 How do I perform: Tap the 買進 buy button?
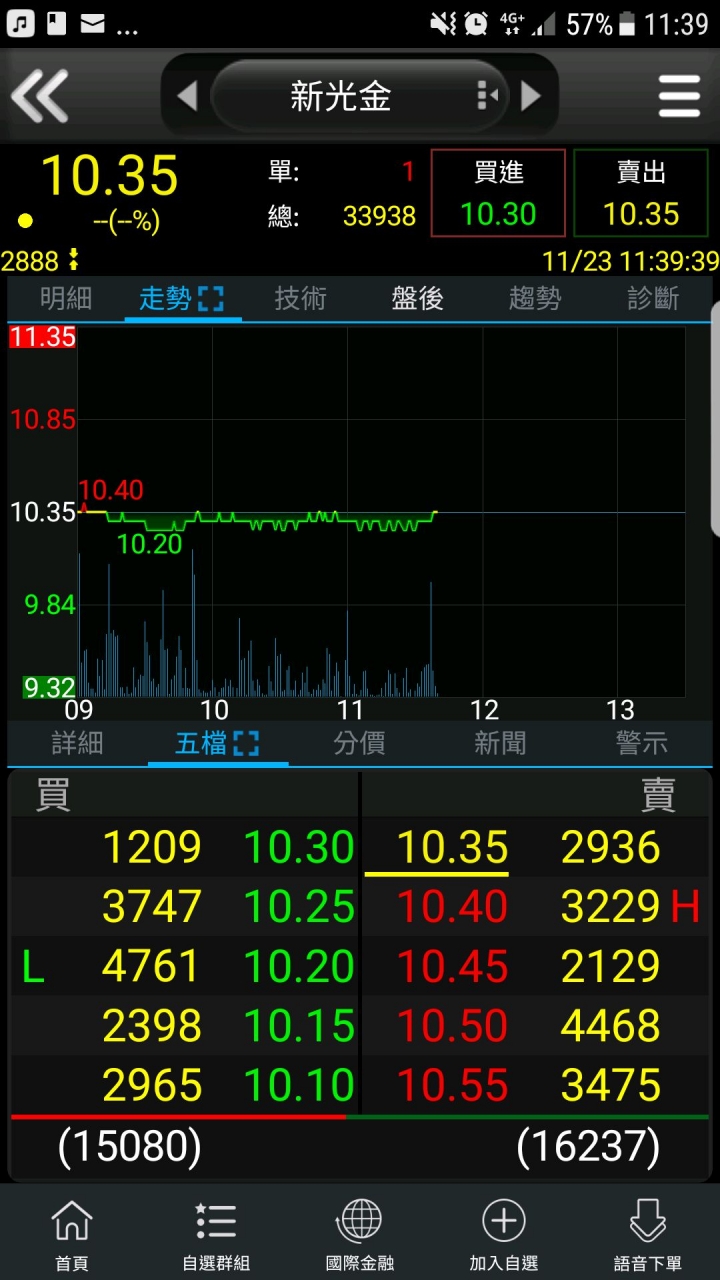click(498, 193)
